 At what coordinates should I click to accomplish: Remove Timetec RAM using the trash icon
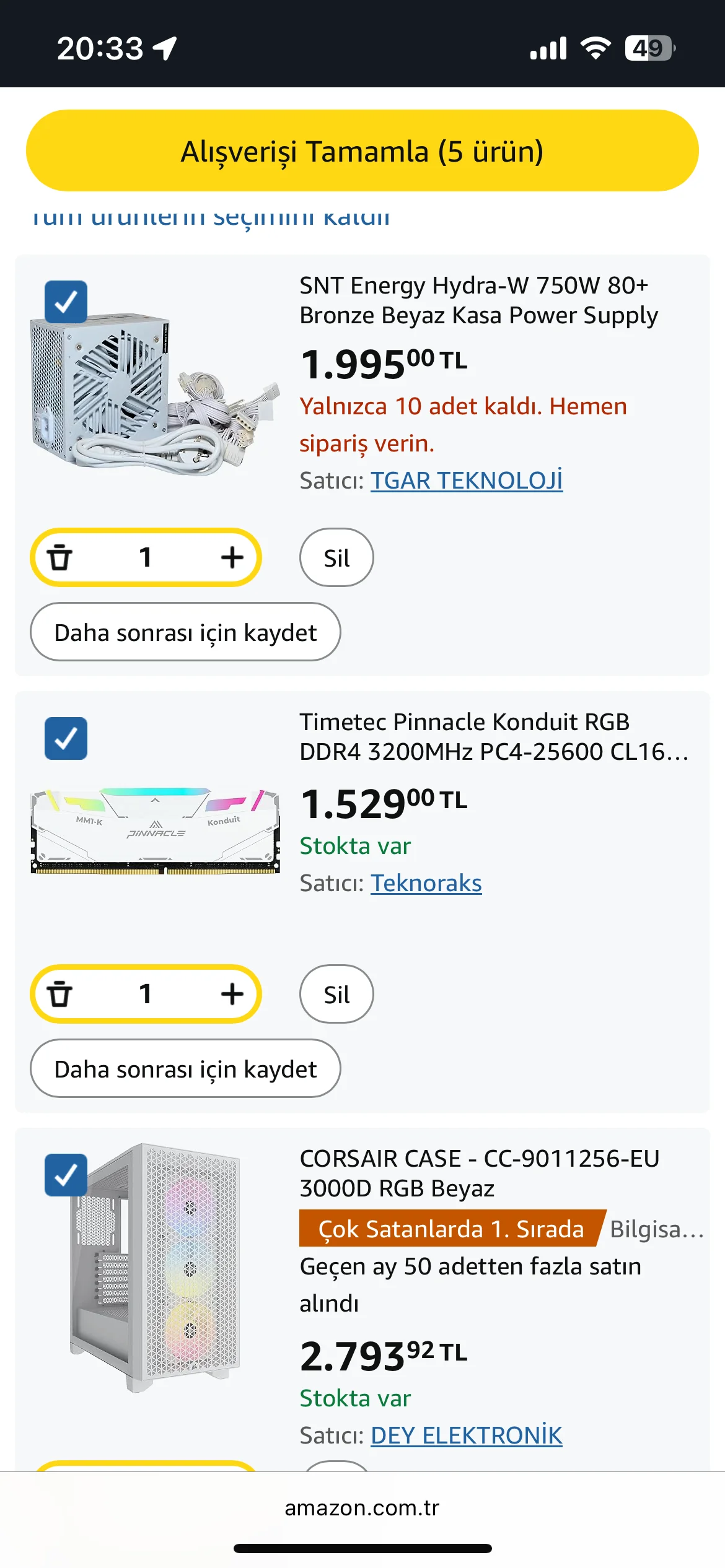tap(60, 994)
